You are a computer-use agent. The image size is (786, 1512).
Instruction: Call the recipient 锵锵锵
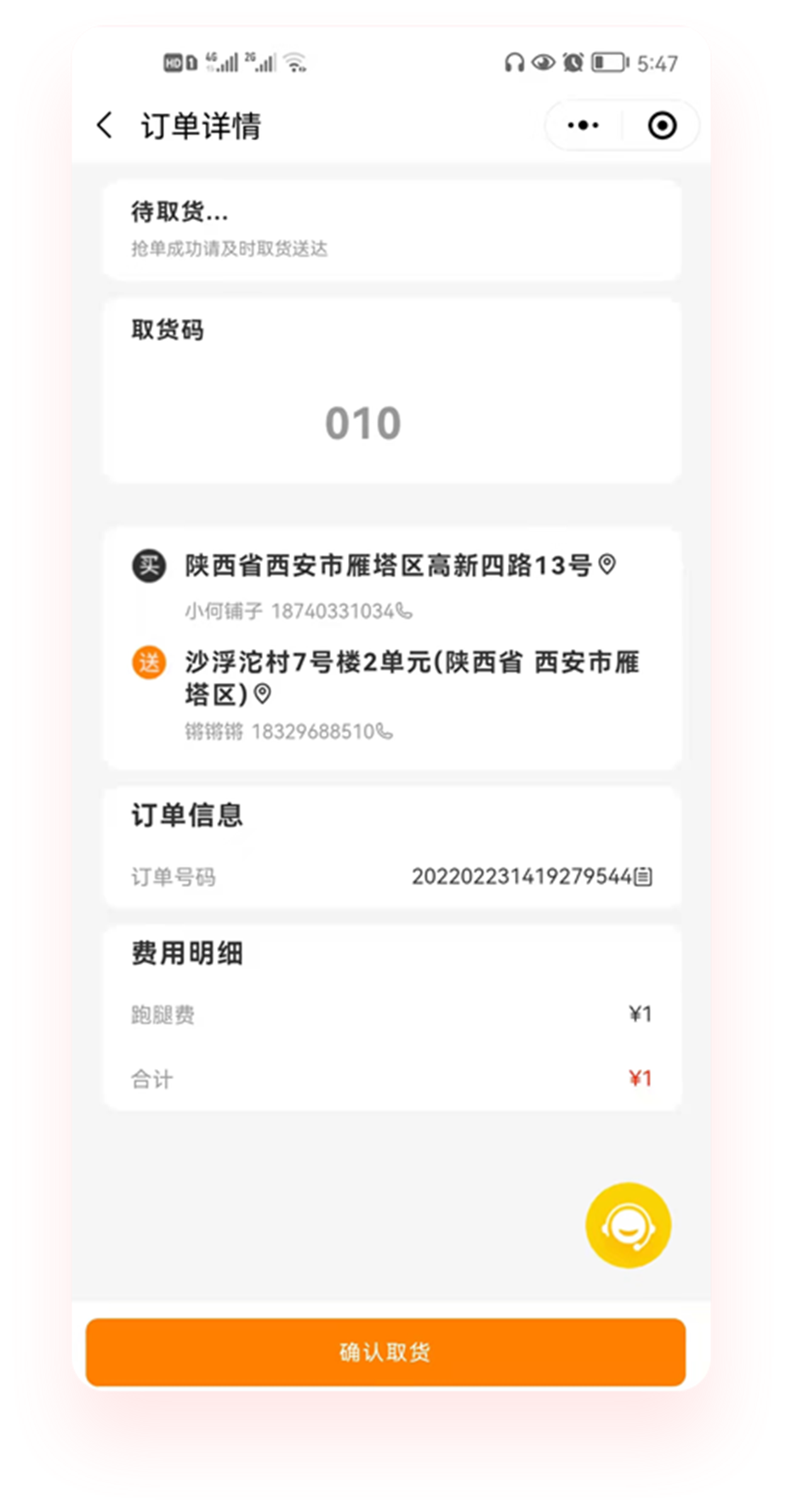pos(384,731)
